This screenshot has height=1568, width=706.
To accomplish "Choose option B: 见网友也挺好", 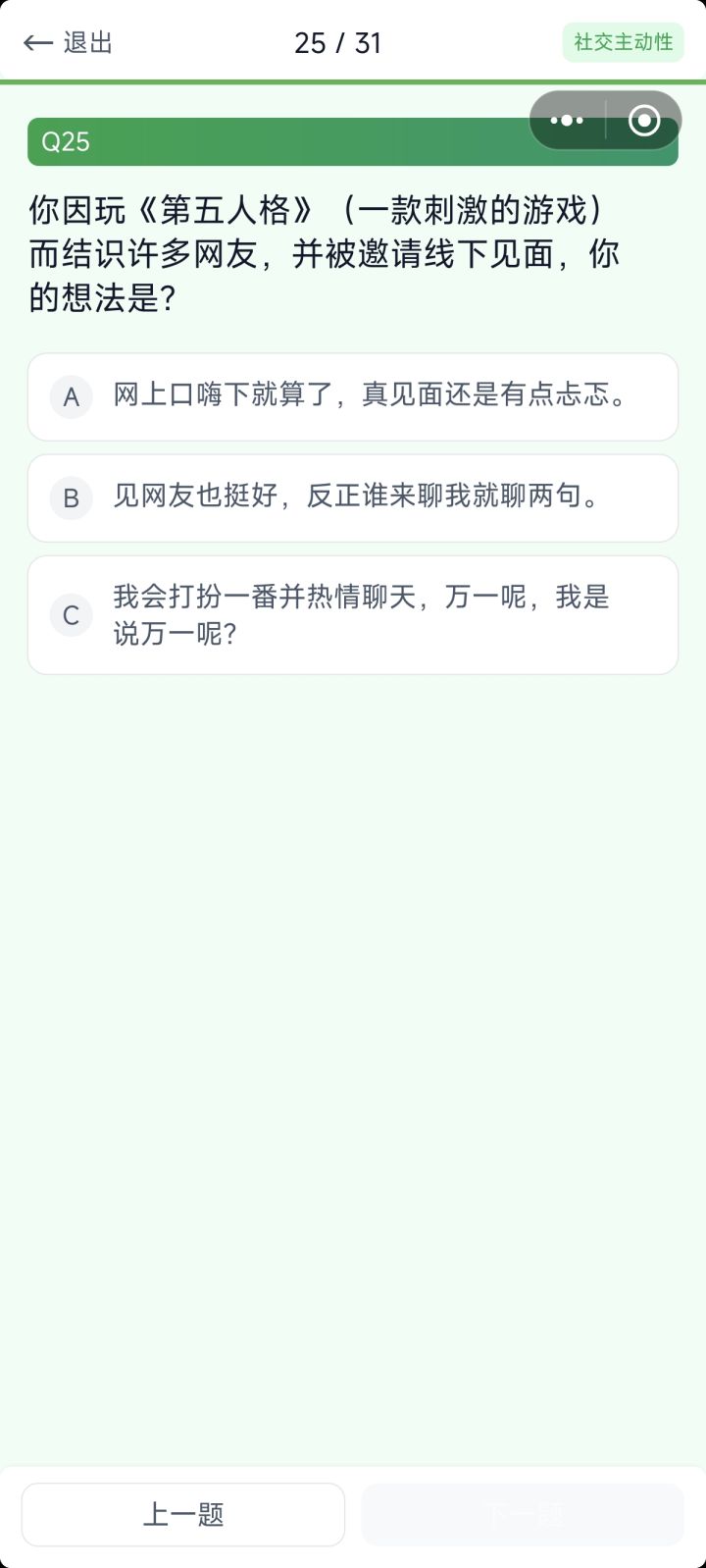I will tap(353, 497).
